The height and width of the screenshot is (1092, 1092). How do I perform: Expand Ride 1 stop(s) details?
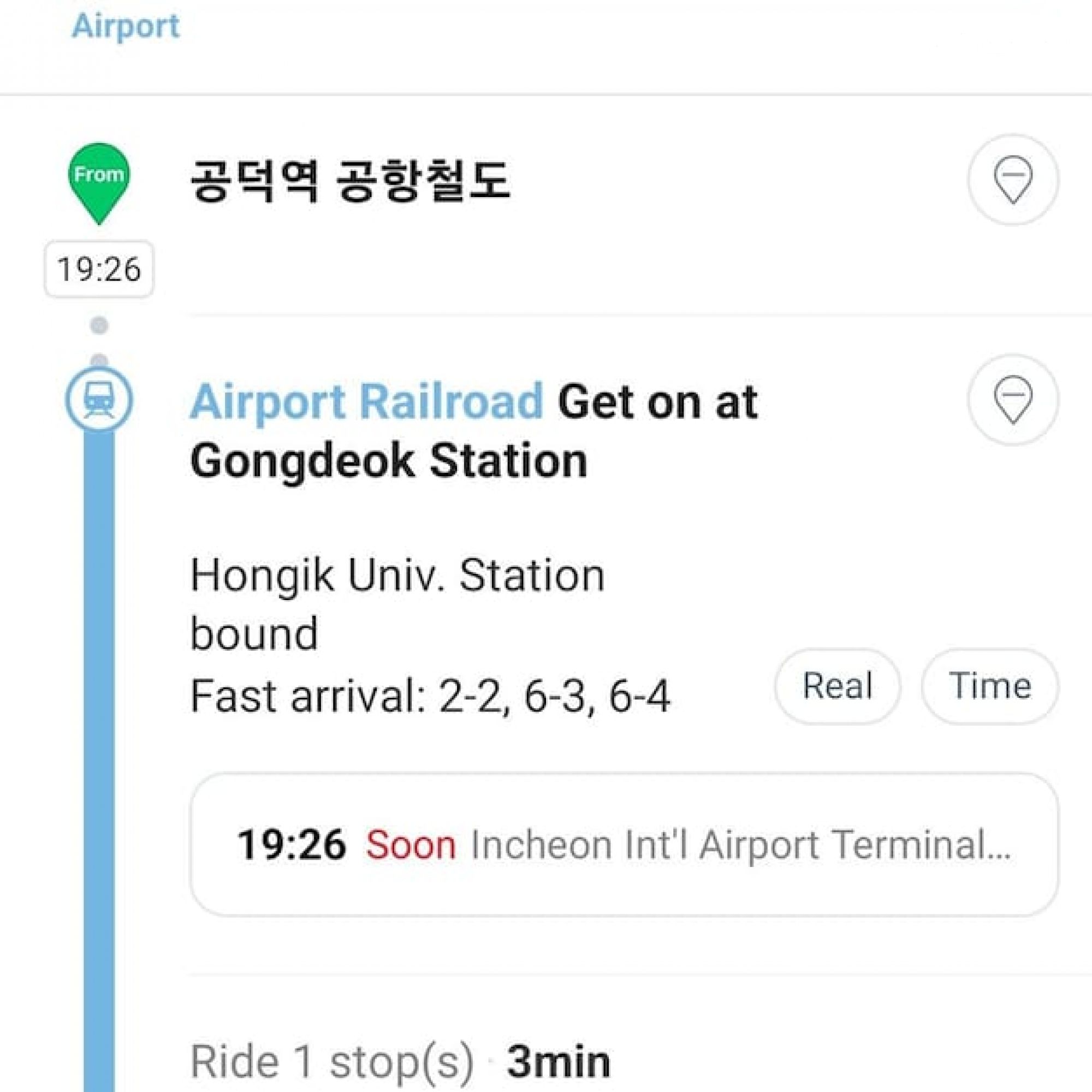(400, 1061)
